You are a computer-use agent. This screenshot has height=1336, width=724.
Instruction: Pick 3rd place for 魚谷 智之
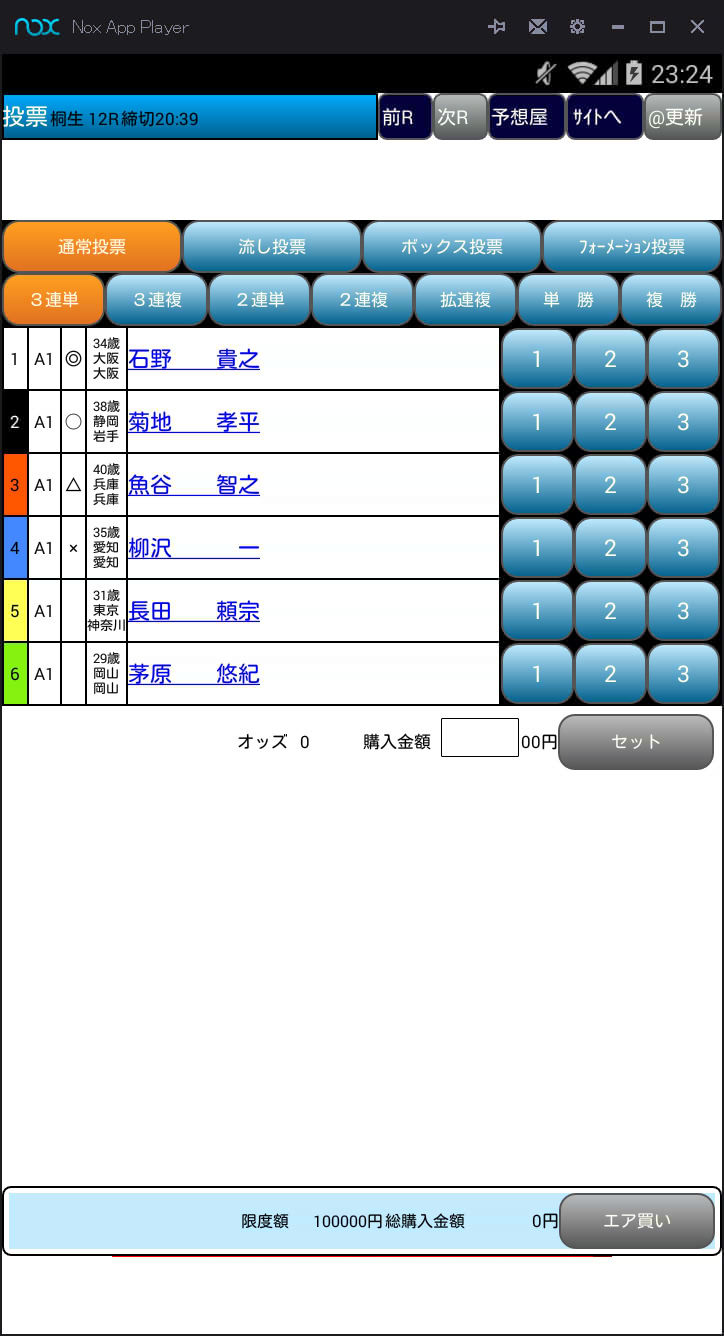(683, 485)
